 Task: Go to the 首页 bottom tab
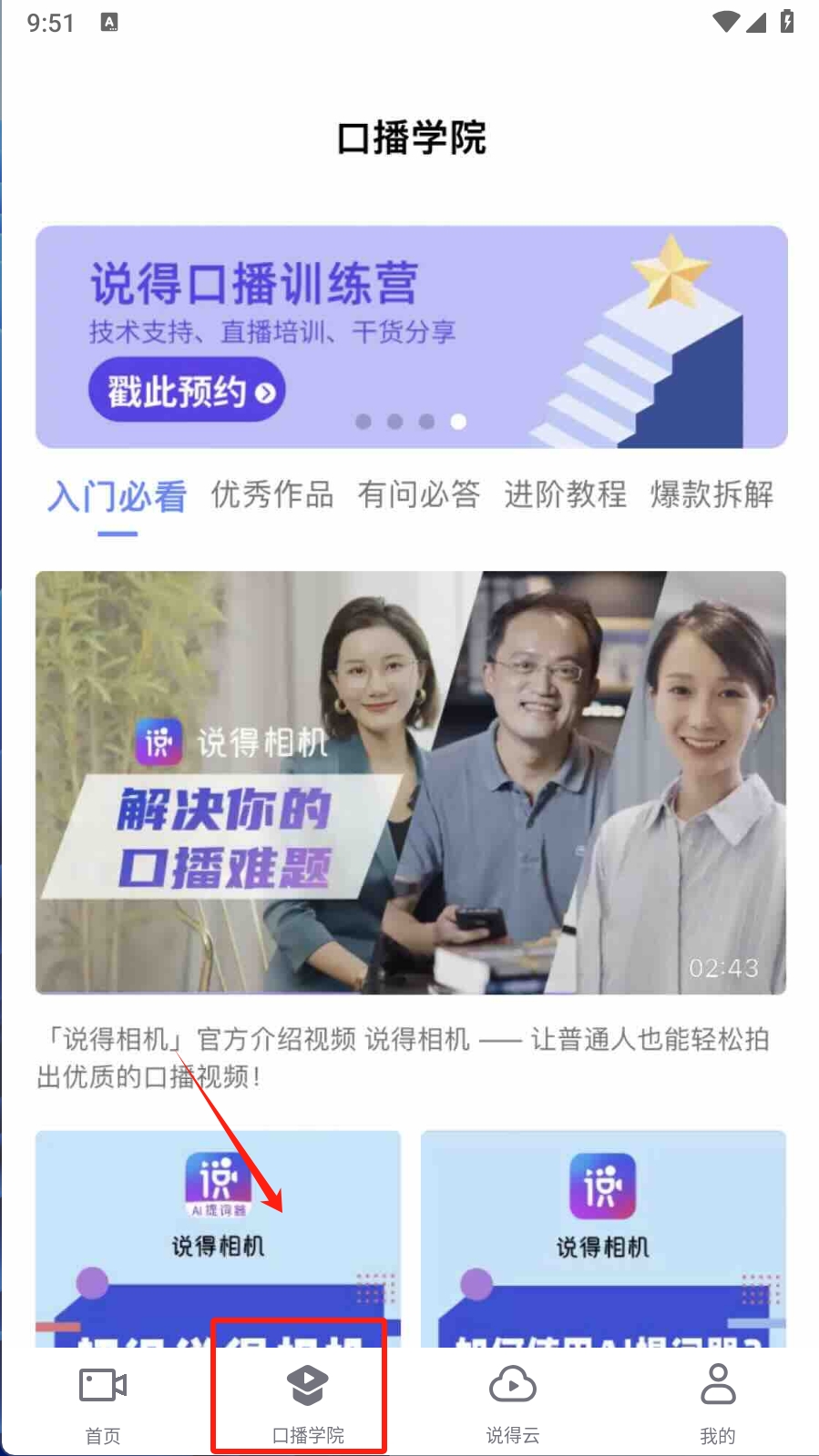pyautogui.click(x=103, y=1400)
